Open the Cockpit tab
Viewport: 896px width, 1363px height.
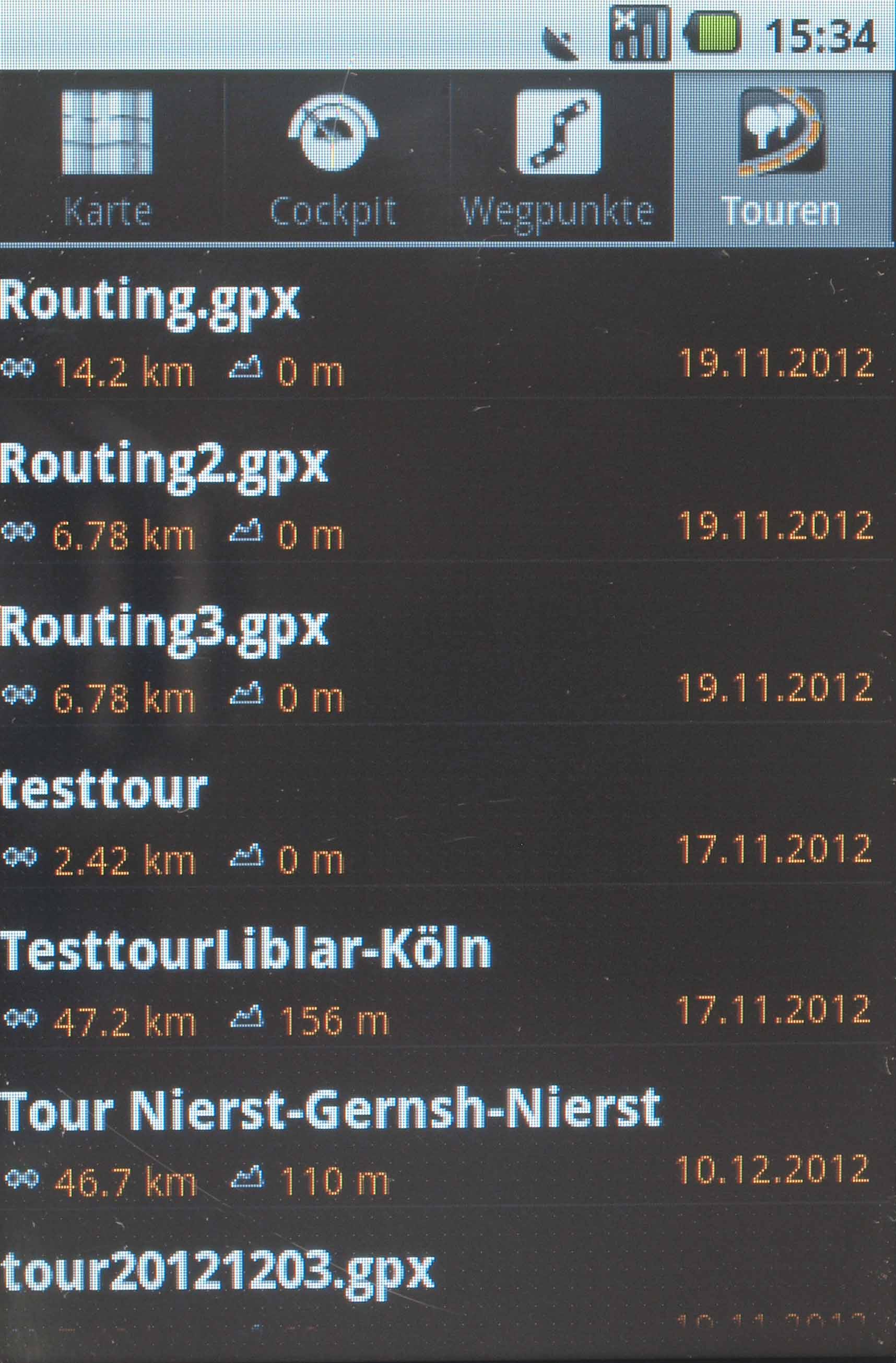coord(333,158)
